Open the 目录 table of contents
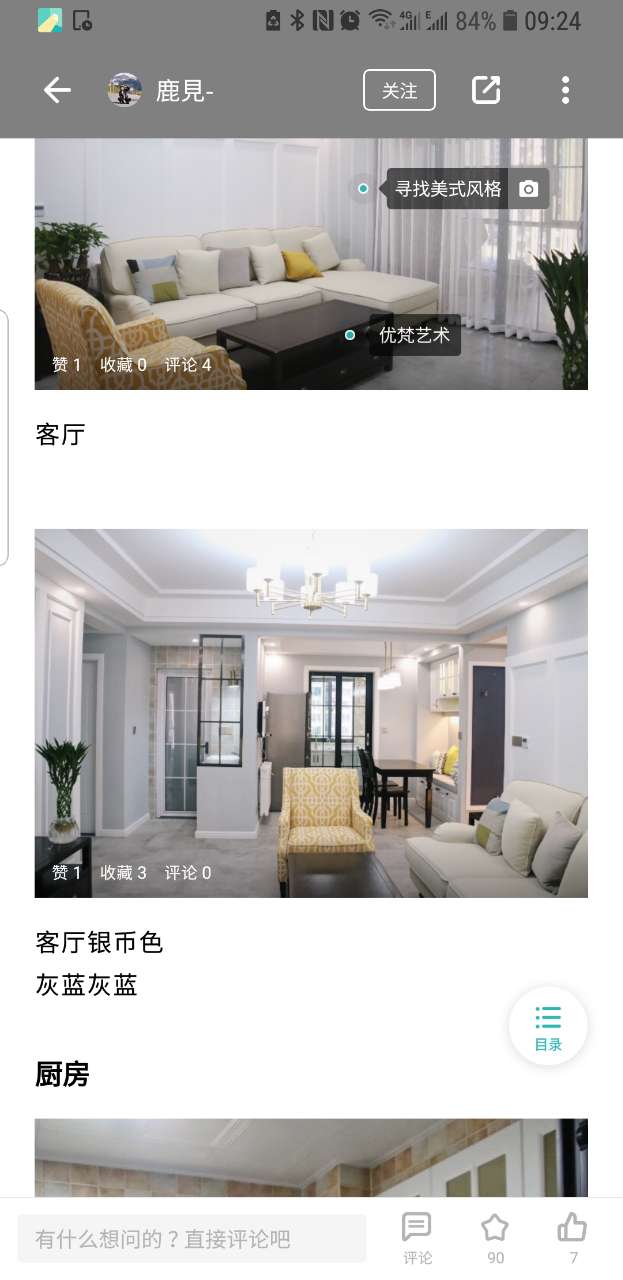The height and width of the screenshot is (1280, 623). tap(548, 1026)
